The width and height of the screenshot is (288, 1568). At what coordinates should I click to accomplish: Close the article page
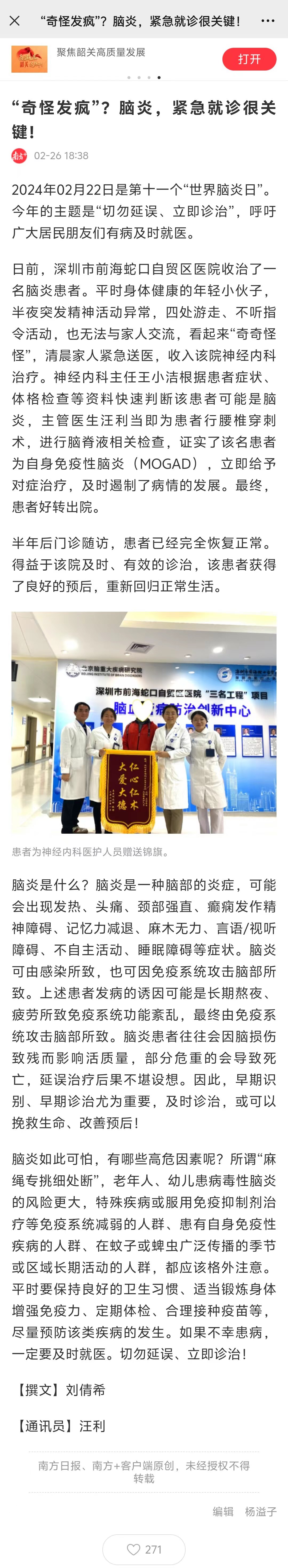point(15,21)
